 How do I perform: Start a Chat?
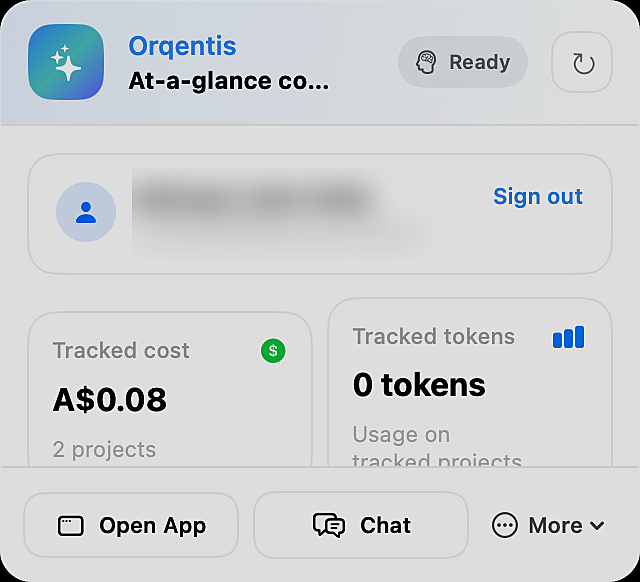click(361, 525)
